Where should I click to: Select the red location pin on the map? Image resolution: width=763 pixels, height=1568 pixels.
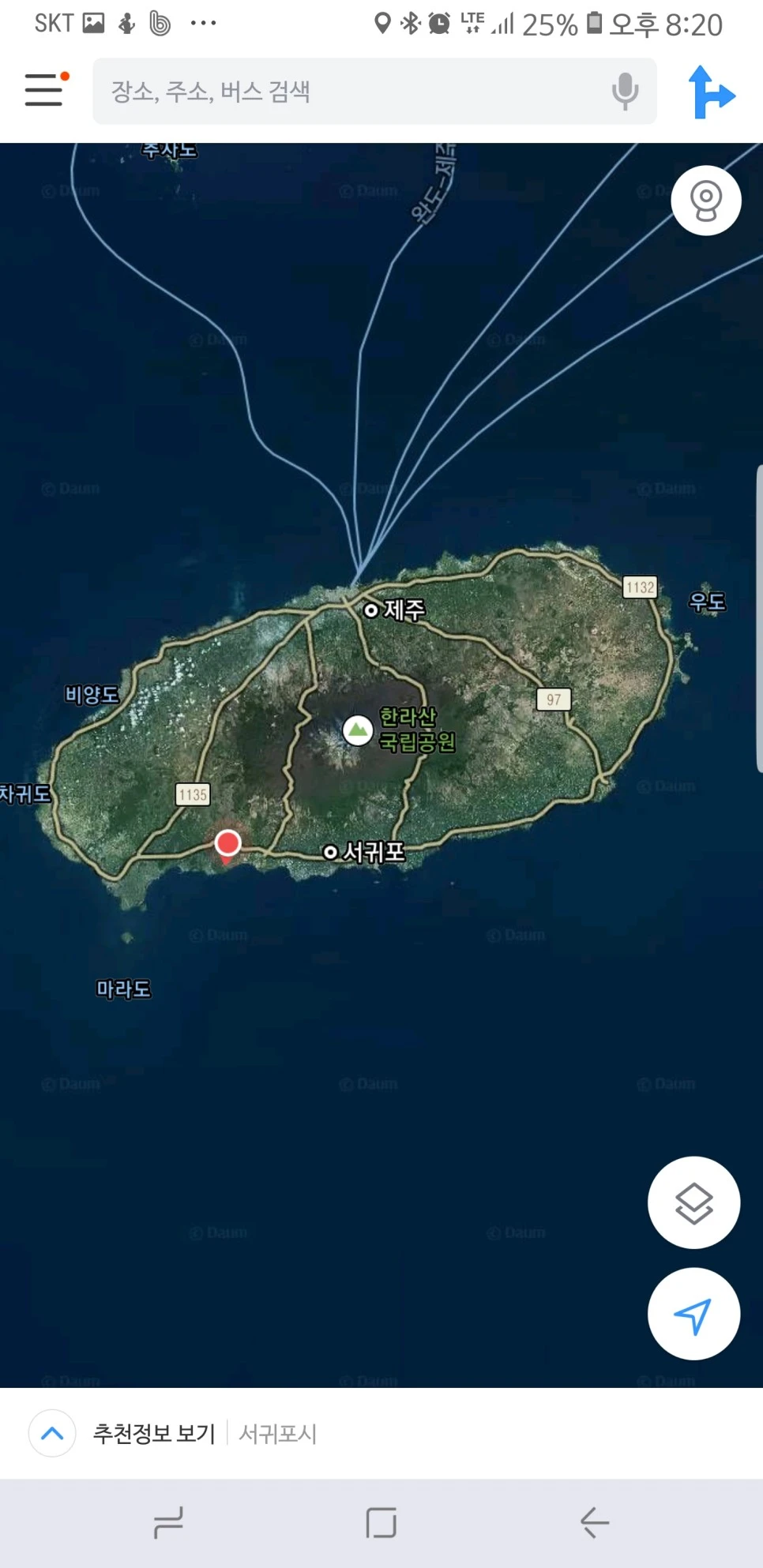click(x=228, y=844)
